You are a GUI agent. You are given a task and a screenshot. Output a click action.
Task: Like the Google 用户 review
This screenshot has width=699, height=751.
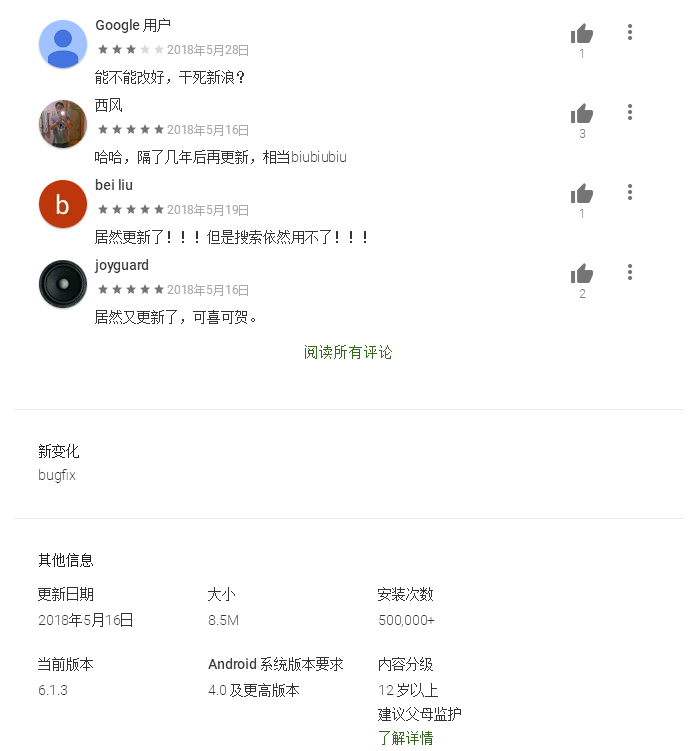pos(582,34)
